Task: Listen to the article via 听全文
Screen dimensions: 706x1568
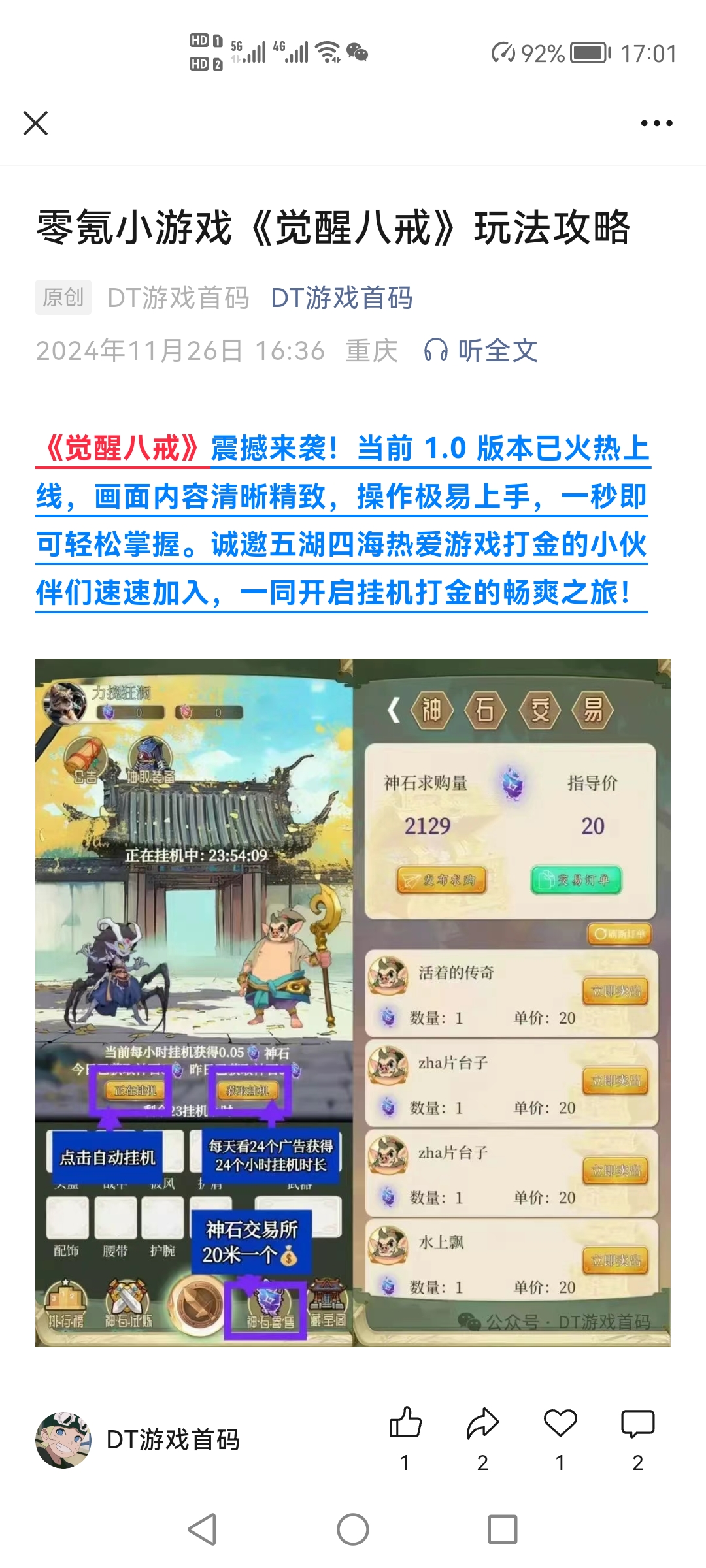Action: pos(480,351)
